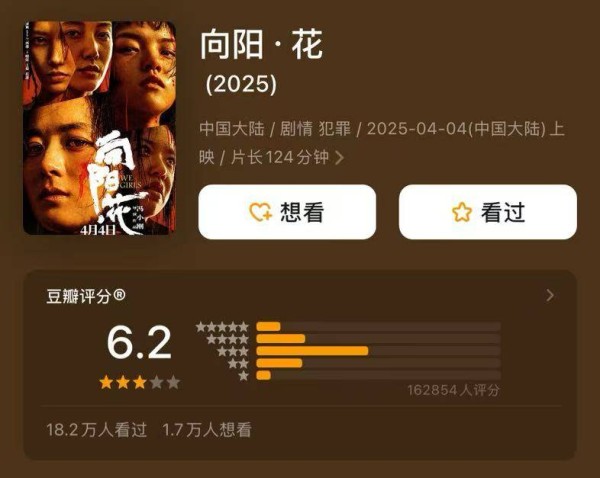Expand the movie info details chevron
Image resolution: width=600 pixels, height=478 pixels.
tap(340, 158)
